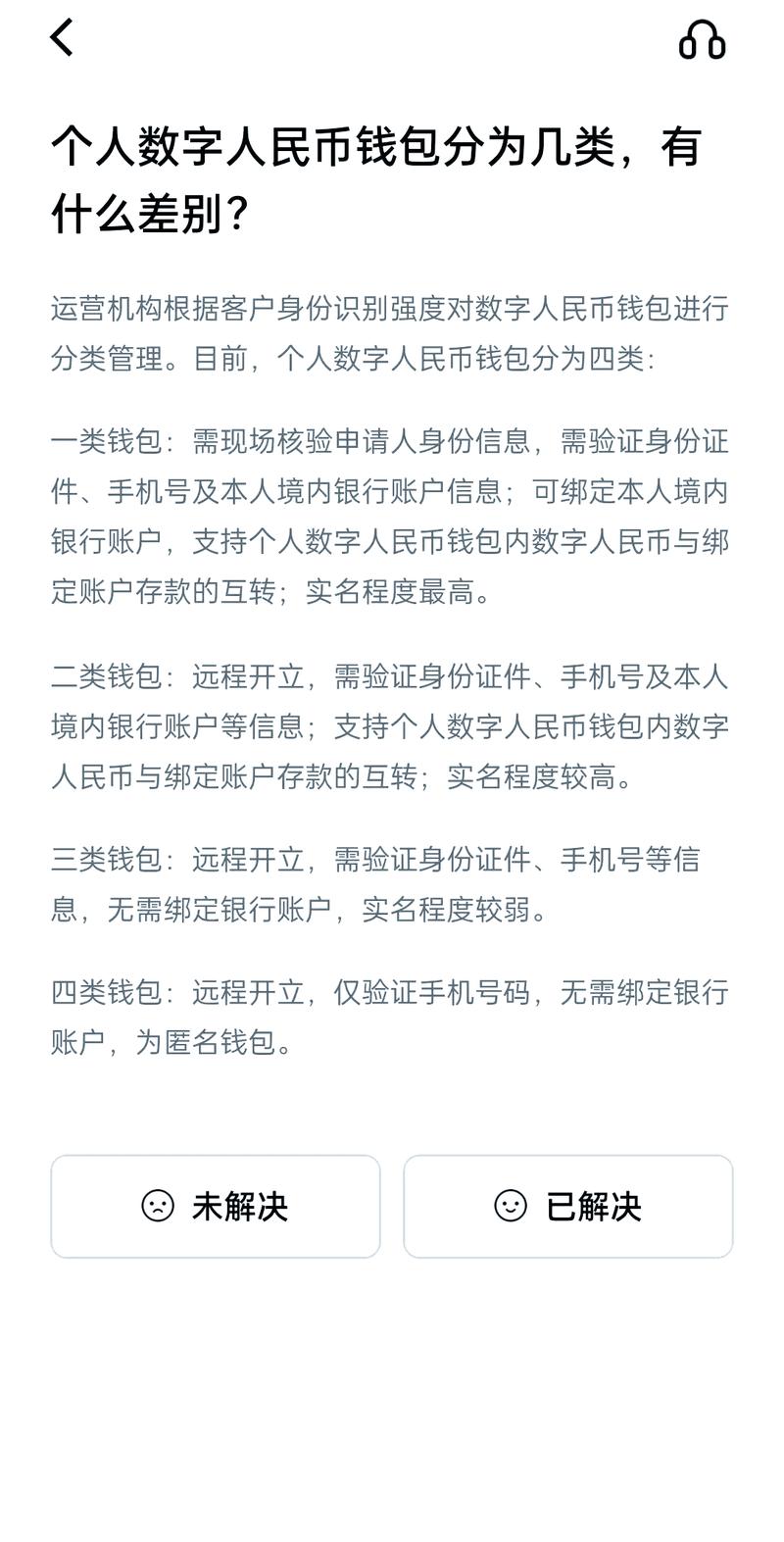Mark the answer as 已解决
The height and width of the screenshot is (1542, 784).
pos(568,1206)
